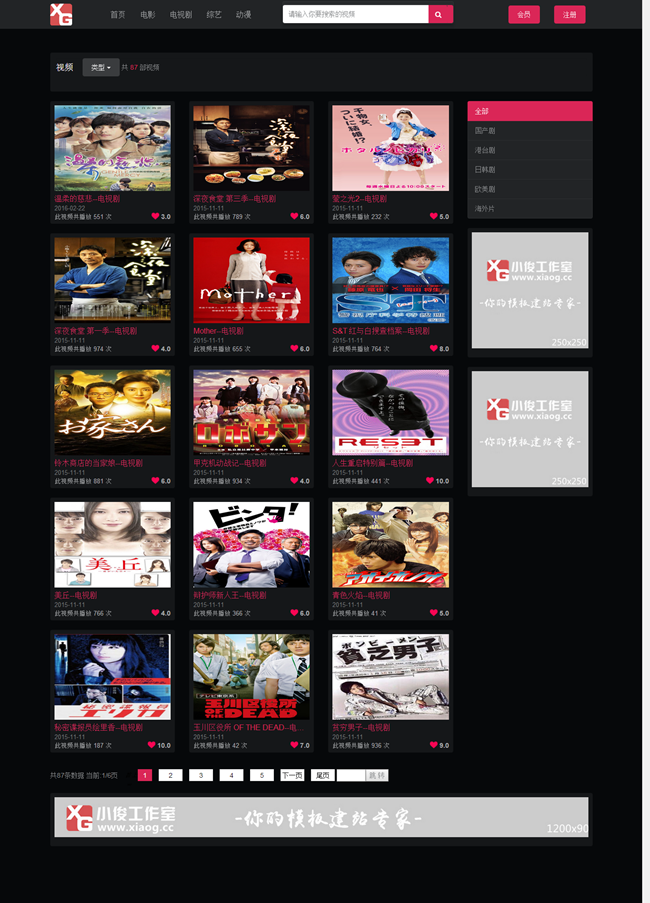Tap the 下一页 pagination button

pos(292,775)
